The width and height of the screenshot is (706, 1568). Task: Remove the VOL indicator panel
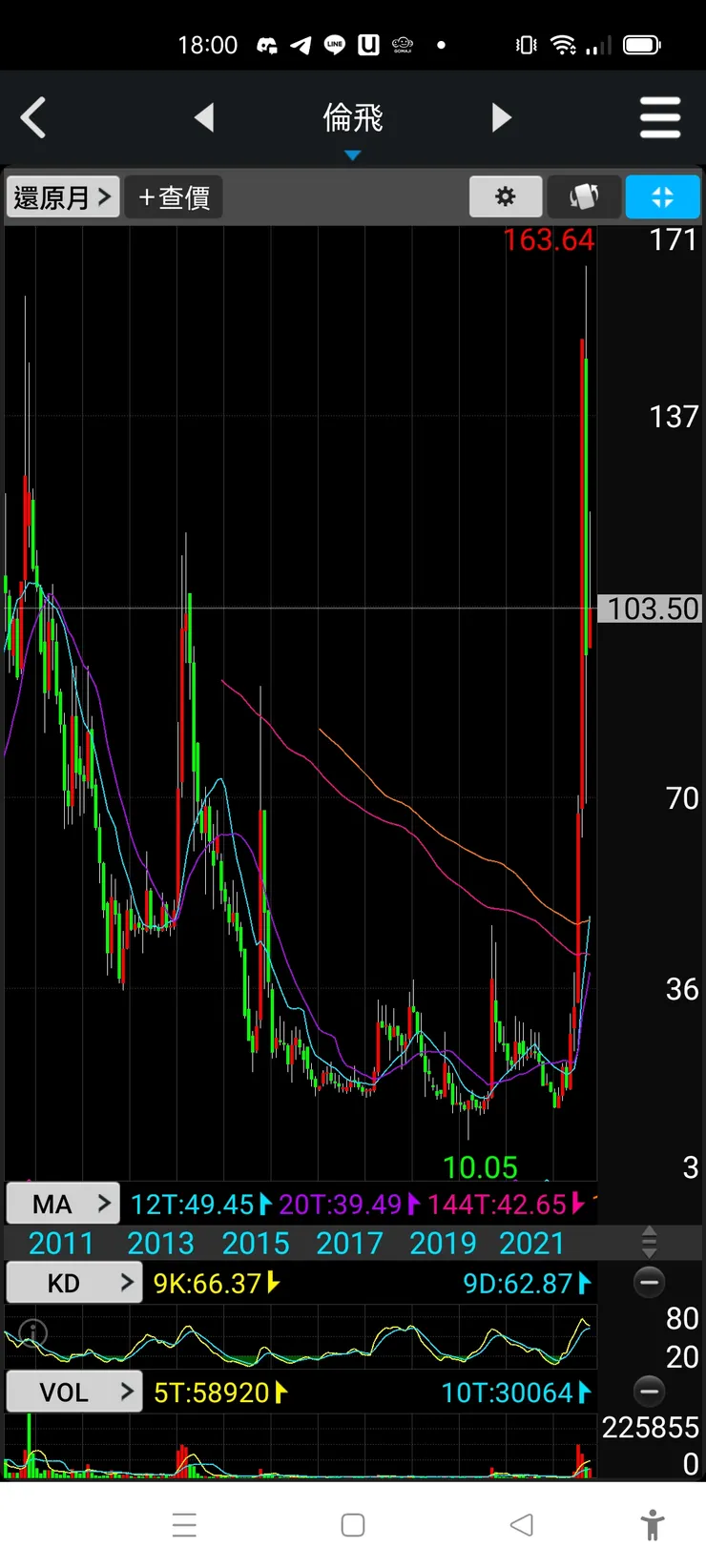click(650, 1393)
